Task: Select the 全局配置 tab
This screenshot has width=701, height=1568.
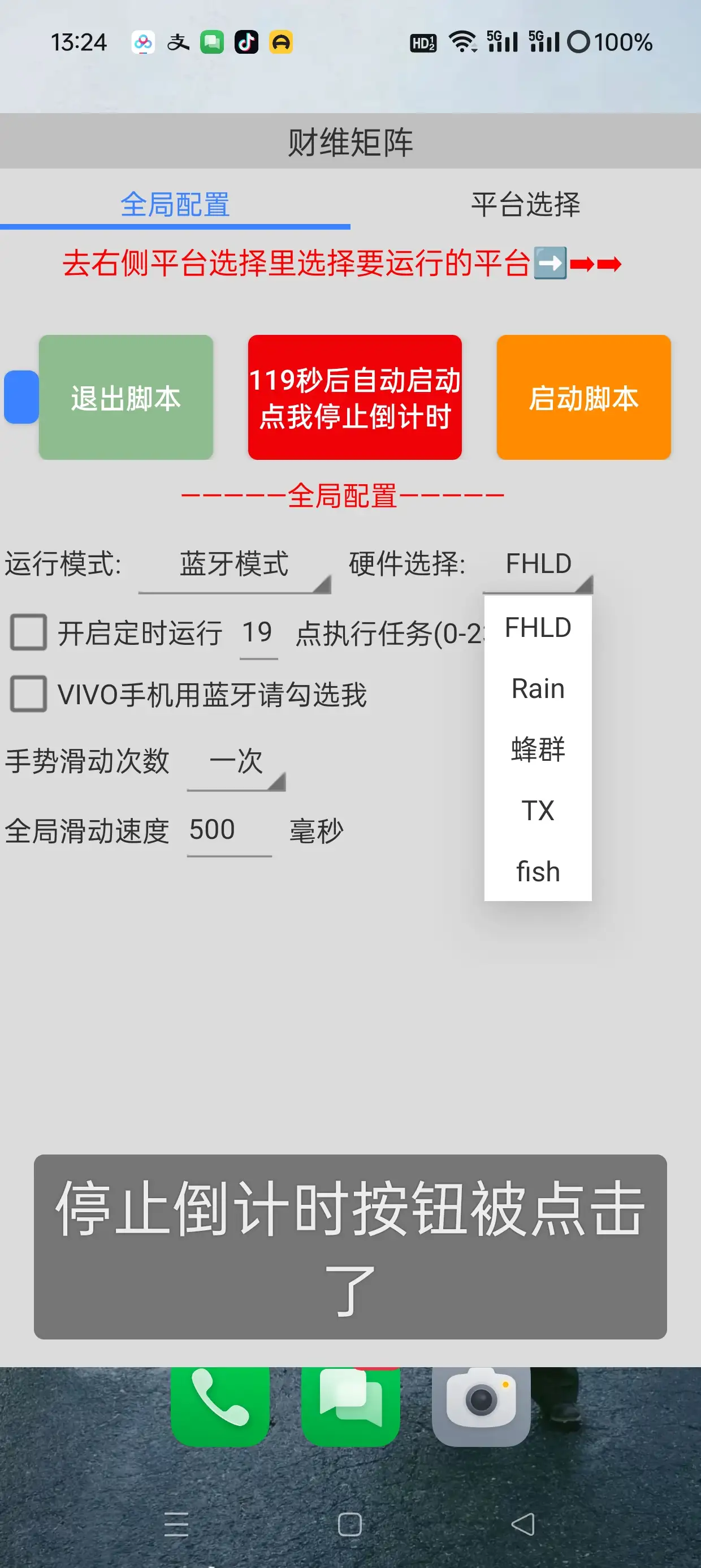Action: [175, 204]
